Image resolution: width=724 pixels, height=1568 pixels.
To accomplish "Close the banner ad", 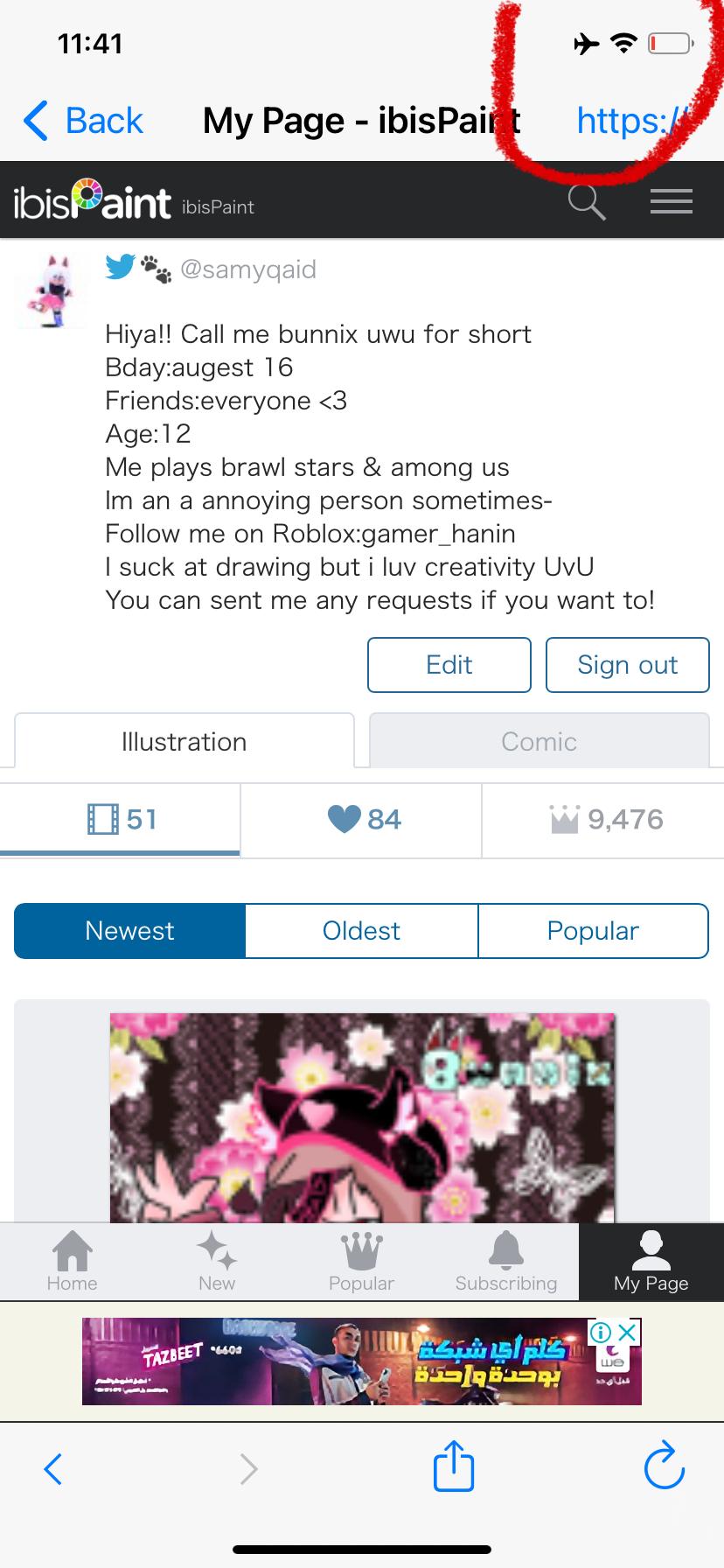I will tap(627, 1333).
